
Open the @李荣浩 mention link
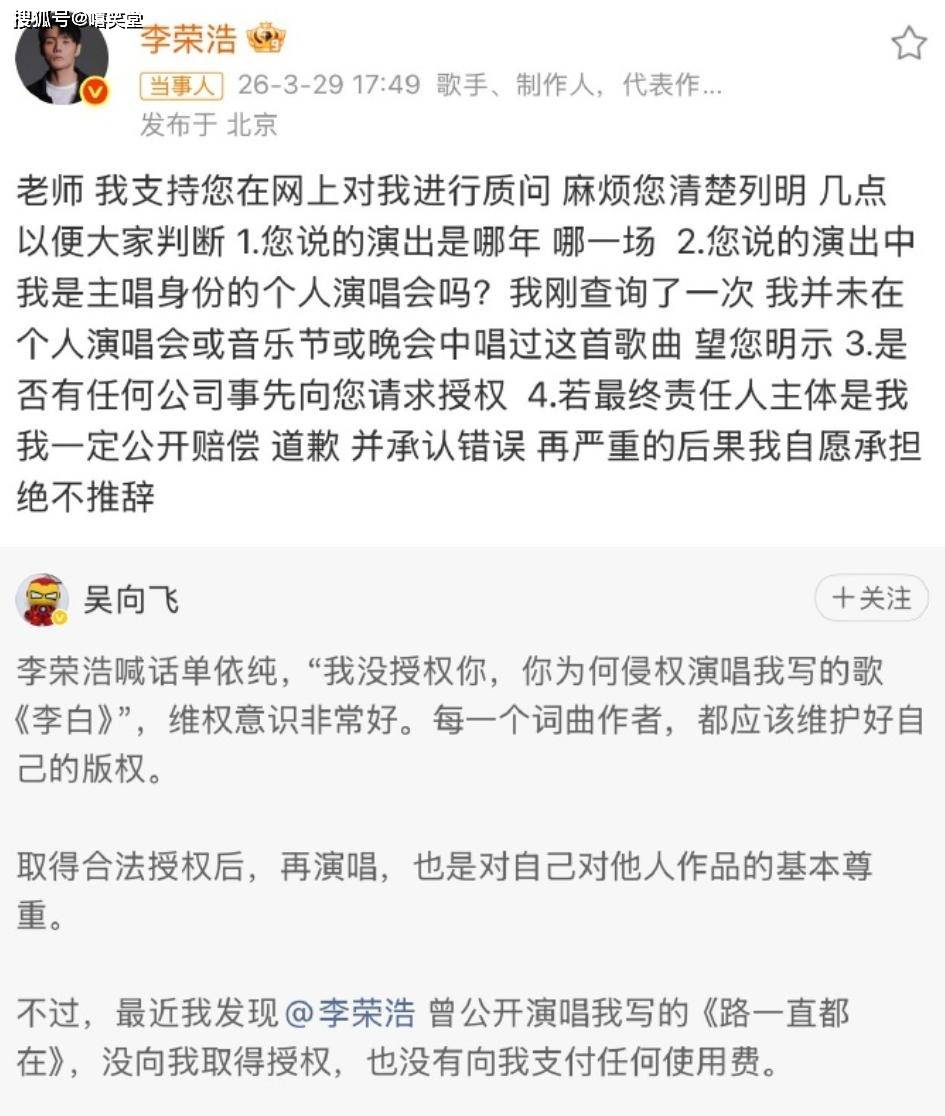pos(350,1013)
